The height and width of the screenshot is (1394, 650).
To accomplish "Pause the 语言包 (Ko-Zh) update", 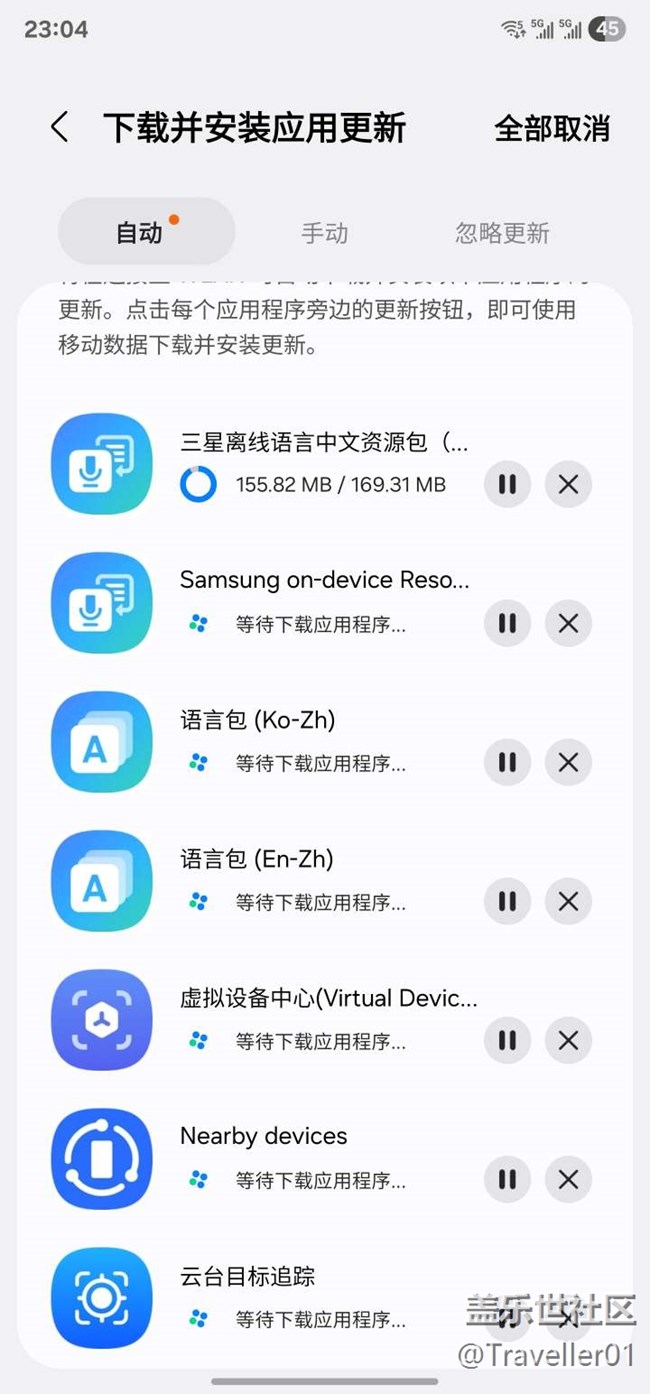I will pos(508,763).
